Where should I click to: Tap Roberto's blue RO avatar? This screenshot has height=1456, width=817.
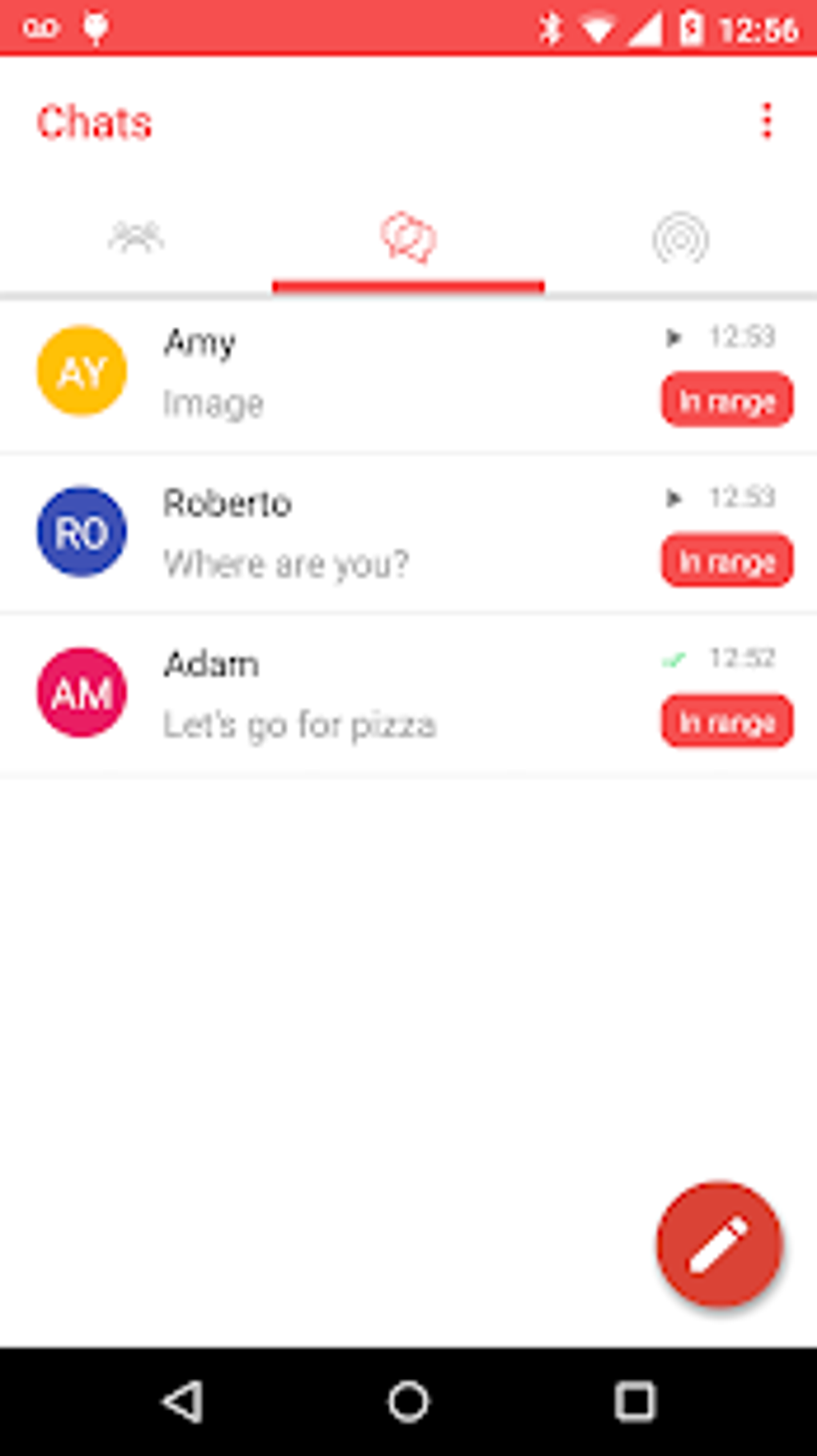click(x=80, y=531)
